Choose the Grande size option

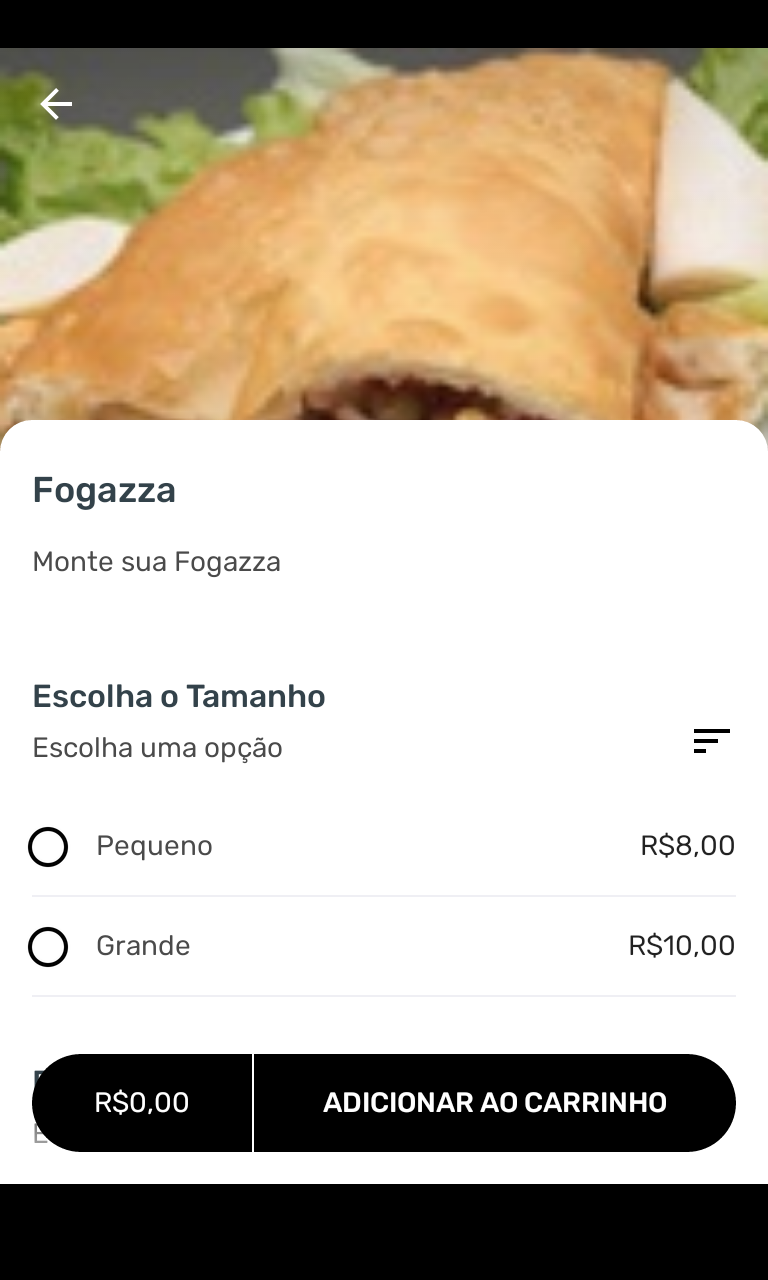tap(48, 947)
